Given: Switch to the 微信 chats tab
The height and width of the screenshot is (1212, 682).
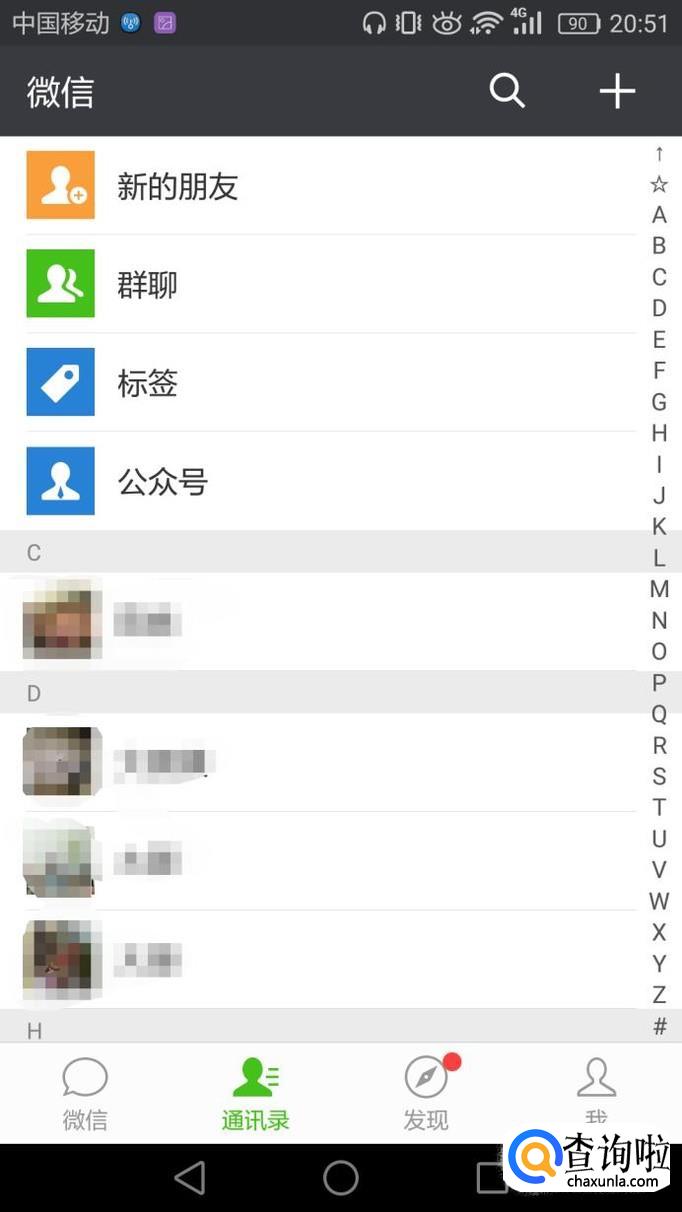Looking at the screenshot, I should [x=85, y=1094].
